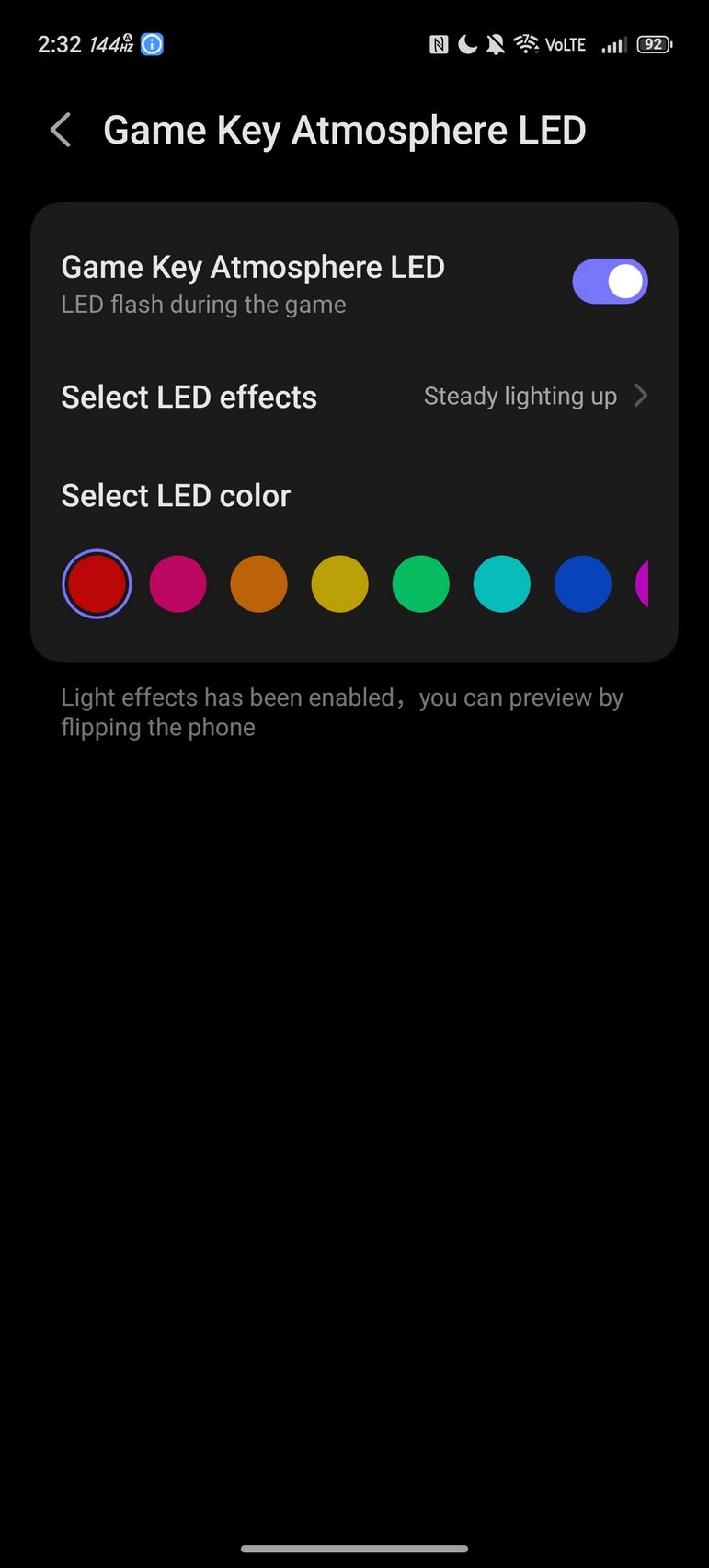The height and width of the screenshot is (1568, 709).
Task: Go back from Game Key Atmosphere LED
Action: pos(61,131)
